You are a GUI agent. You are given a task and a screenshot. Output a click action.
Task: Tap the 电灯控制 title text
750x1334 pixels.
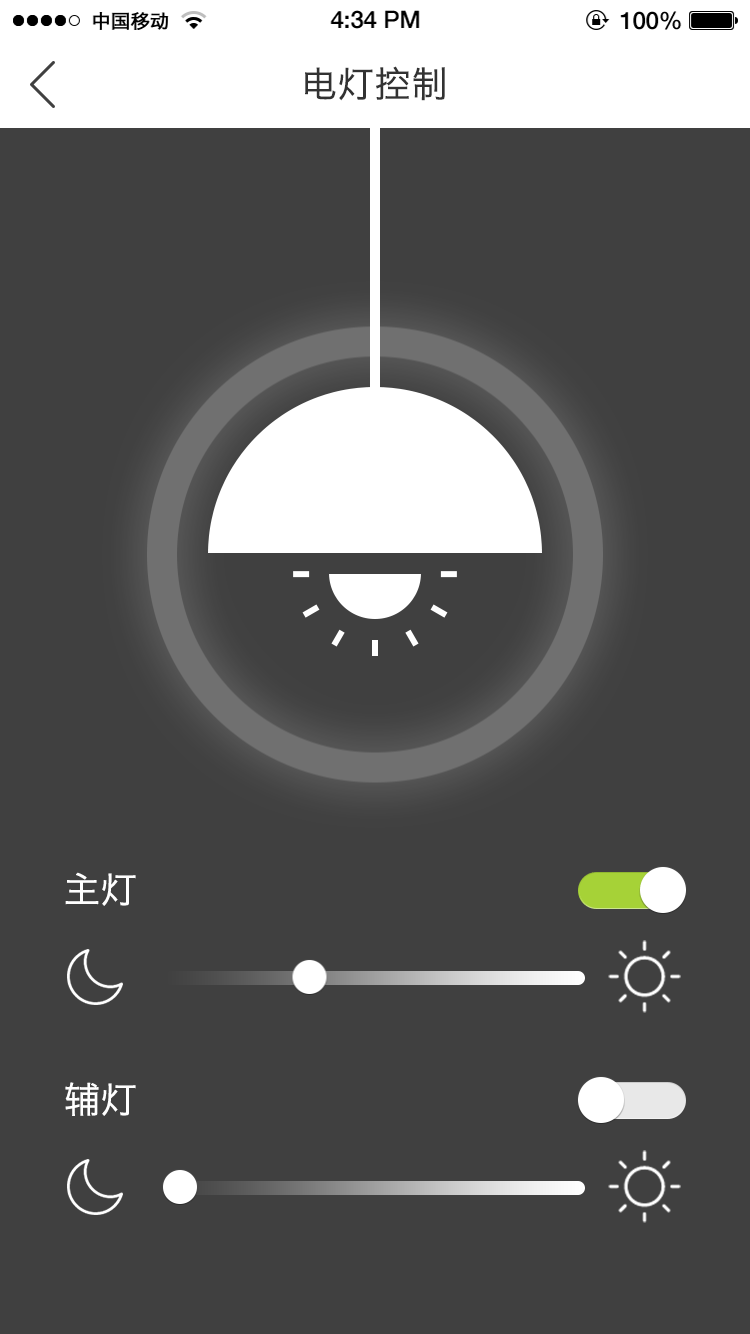coord(375,84)
